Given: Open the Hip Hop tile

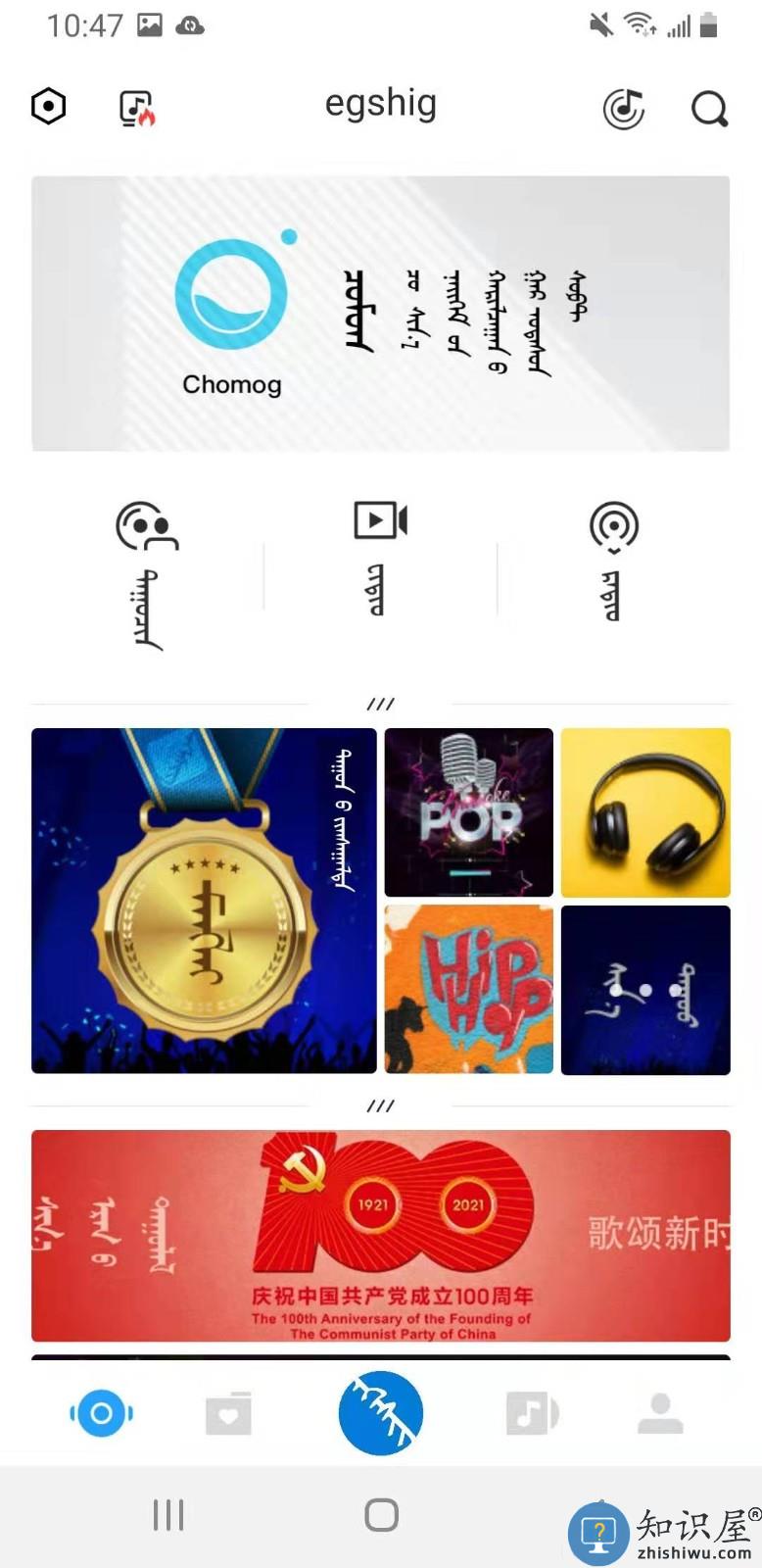Looking at the screenshot, I should [468, 990].
